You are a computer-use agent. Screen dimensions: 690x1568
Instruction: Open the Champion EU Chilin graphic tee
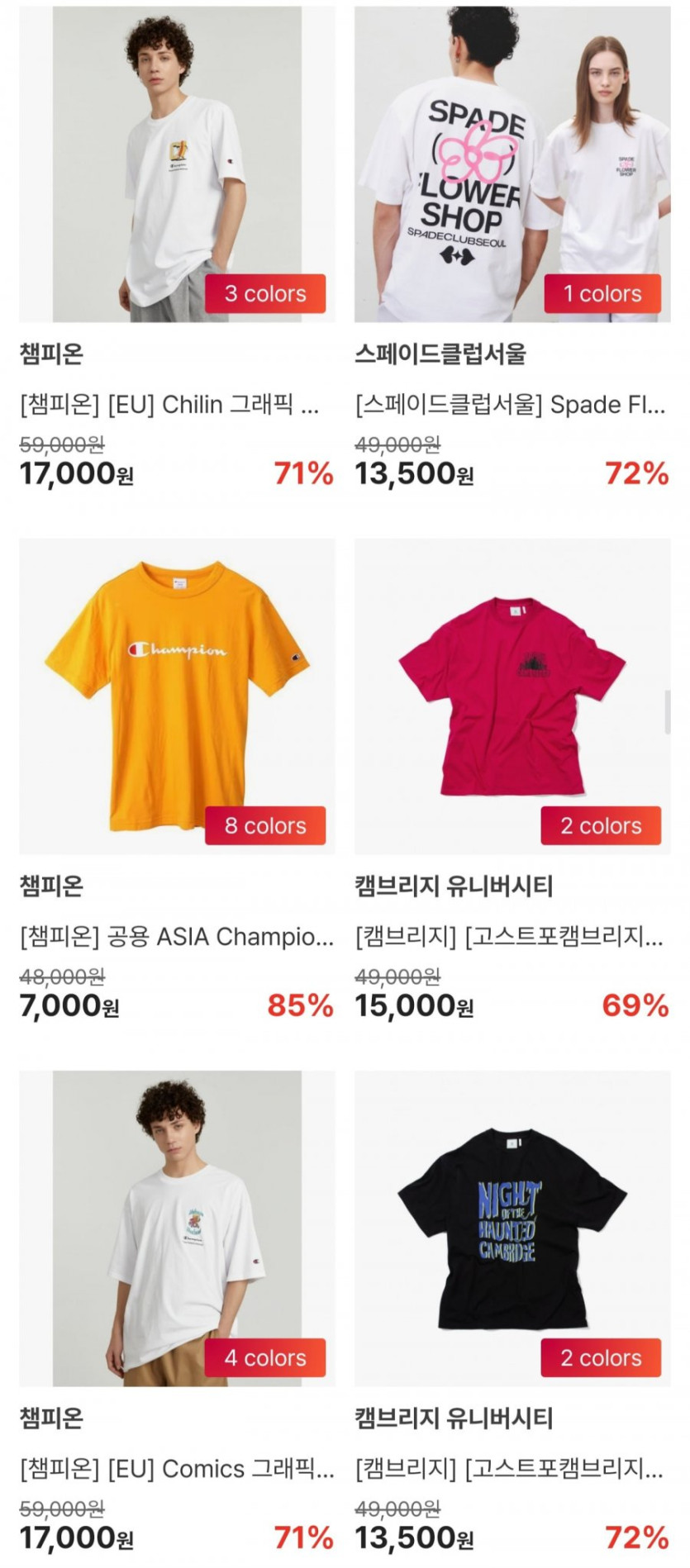[177, 164]
